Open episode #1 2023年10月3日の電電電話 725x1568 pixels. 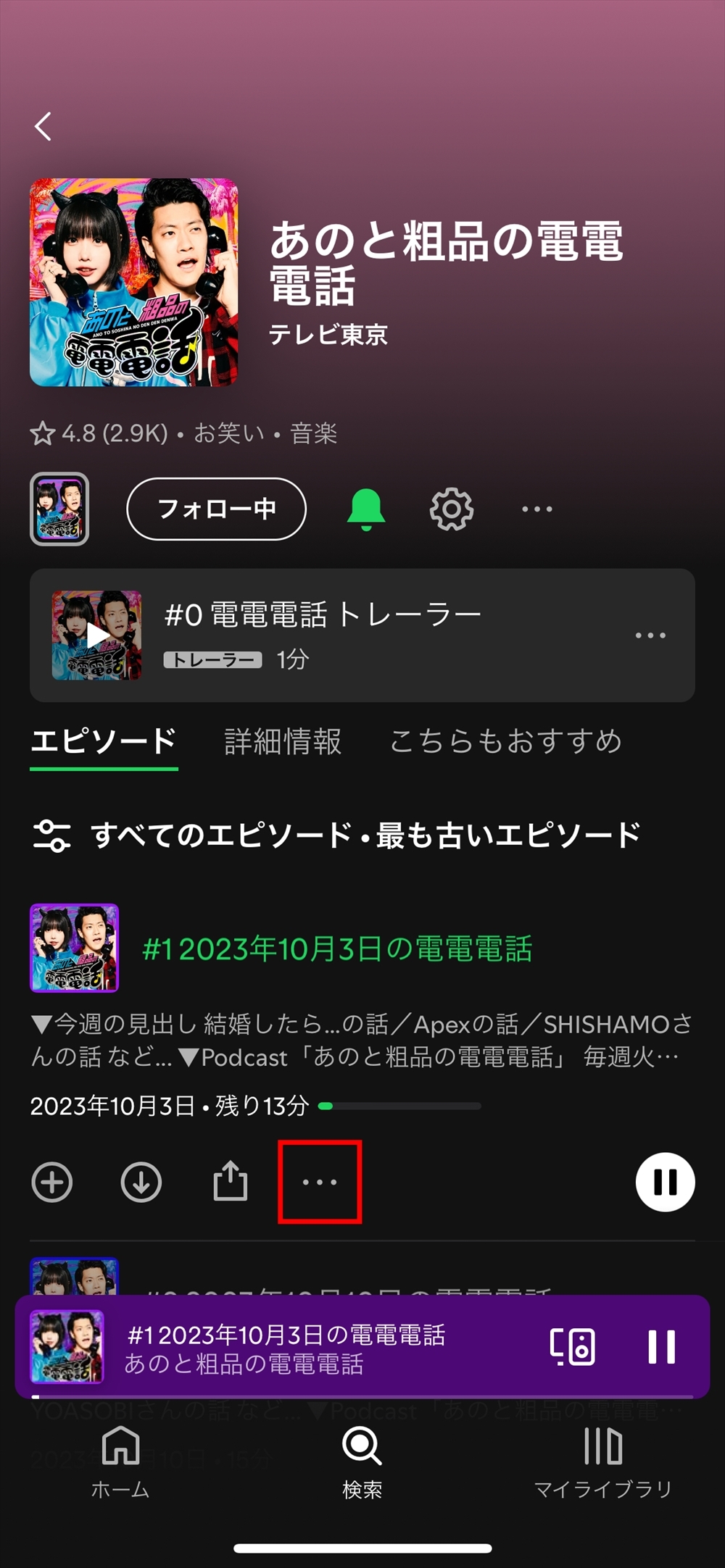tap(338, 948)
